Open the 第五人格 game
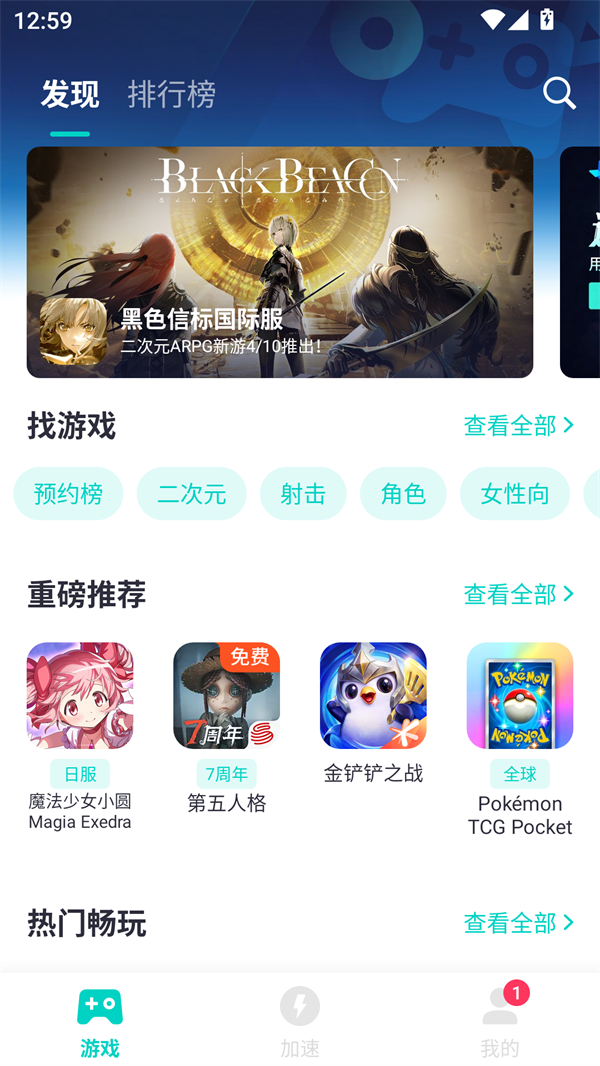 click(227, 696)
